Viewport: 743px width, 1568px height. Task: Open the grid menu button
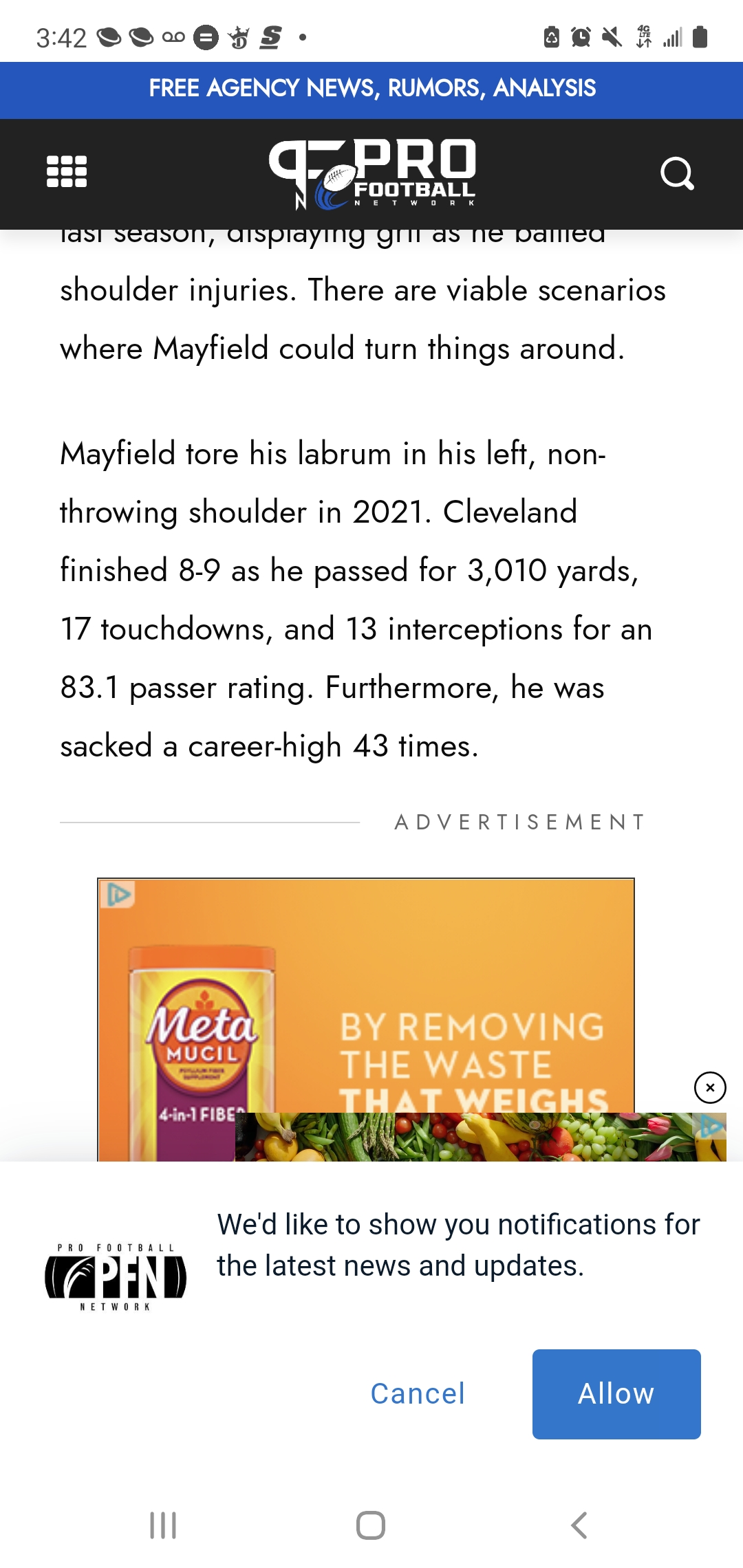(x=67, y=172)
